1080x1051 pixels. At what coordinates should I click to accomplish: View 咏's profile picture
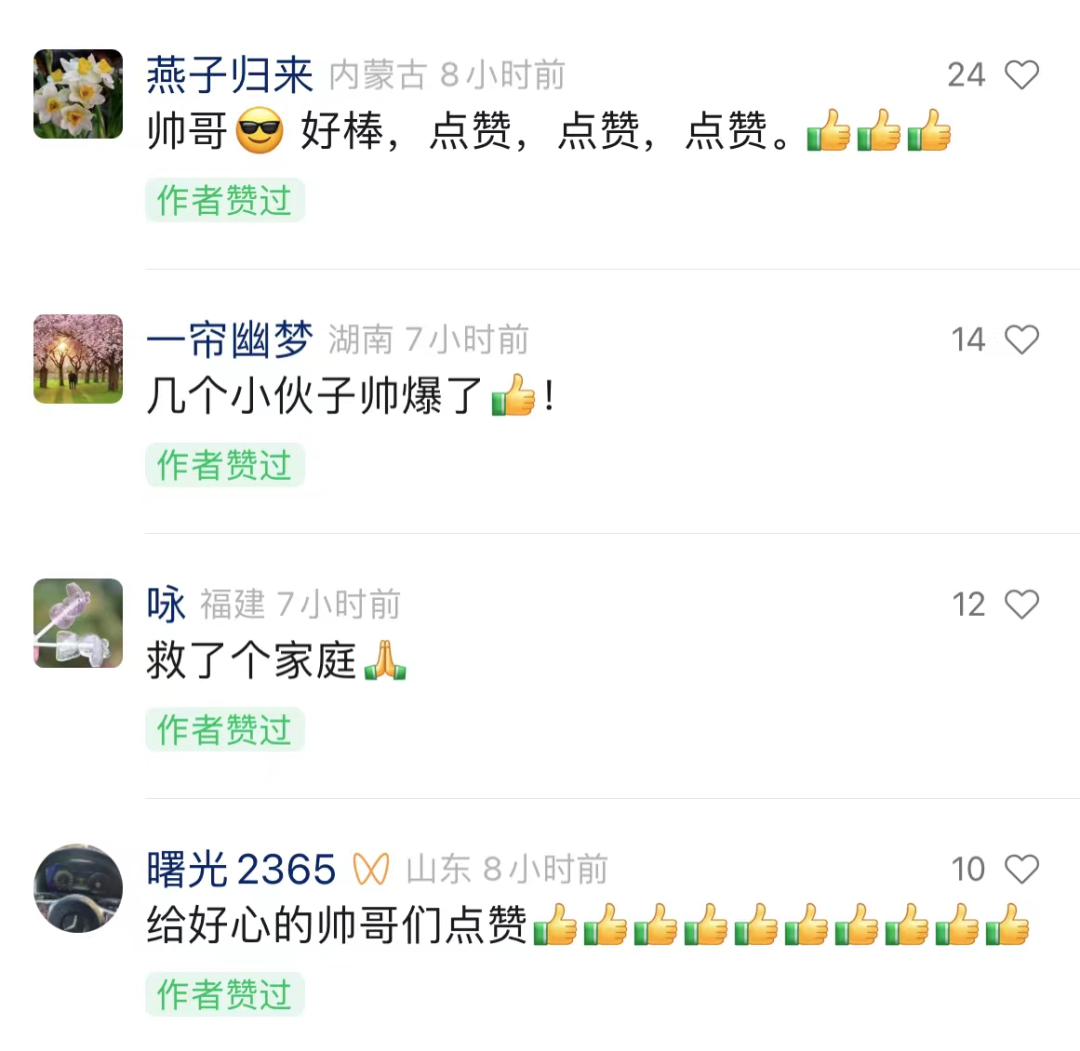[x=78, y=623]
